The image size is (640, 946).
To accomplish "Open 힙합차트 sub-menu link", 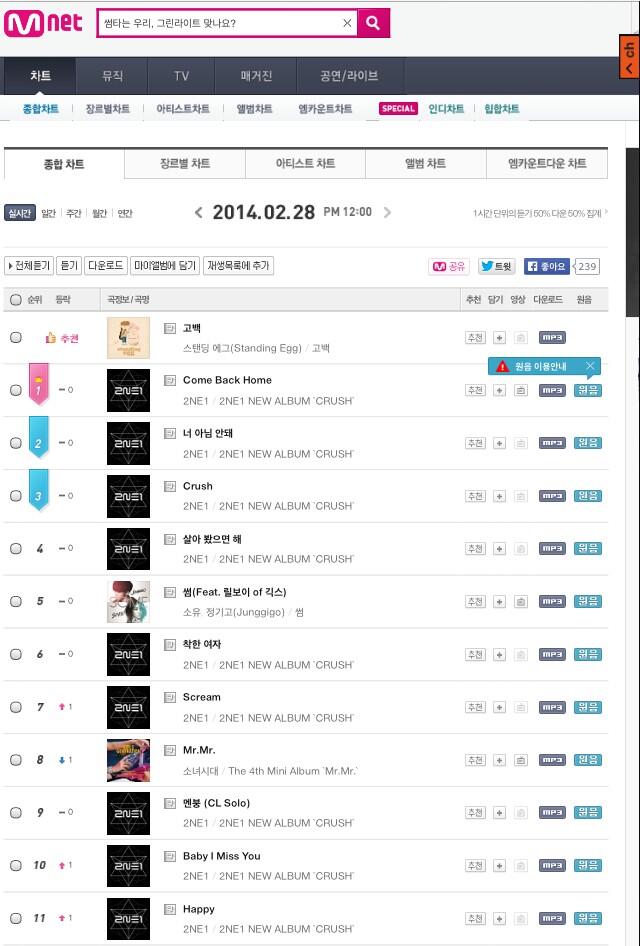I will 501,109.
